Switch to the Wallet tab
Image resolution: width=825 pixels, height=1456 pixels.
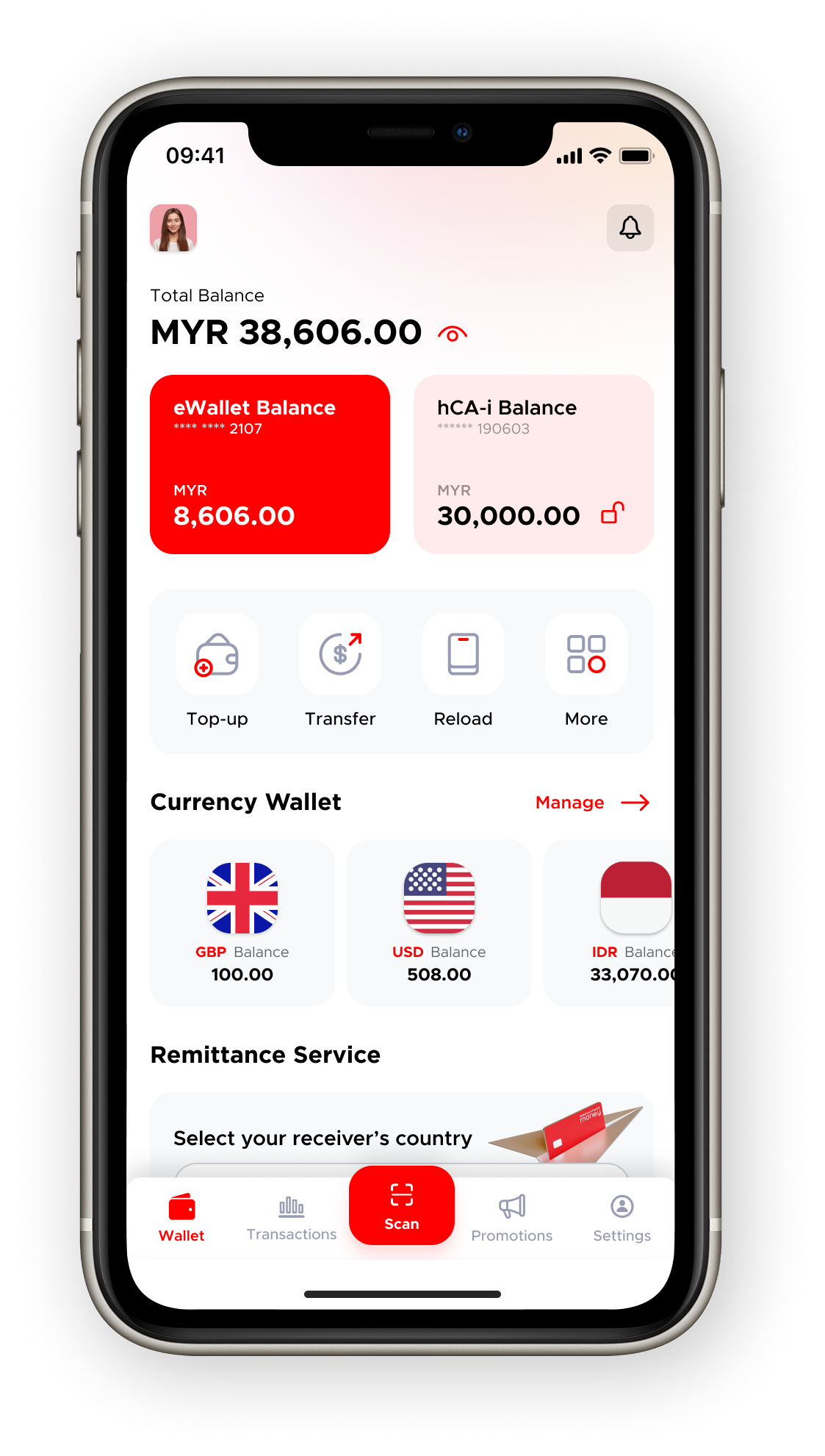pos(181,1218)
